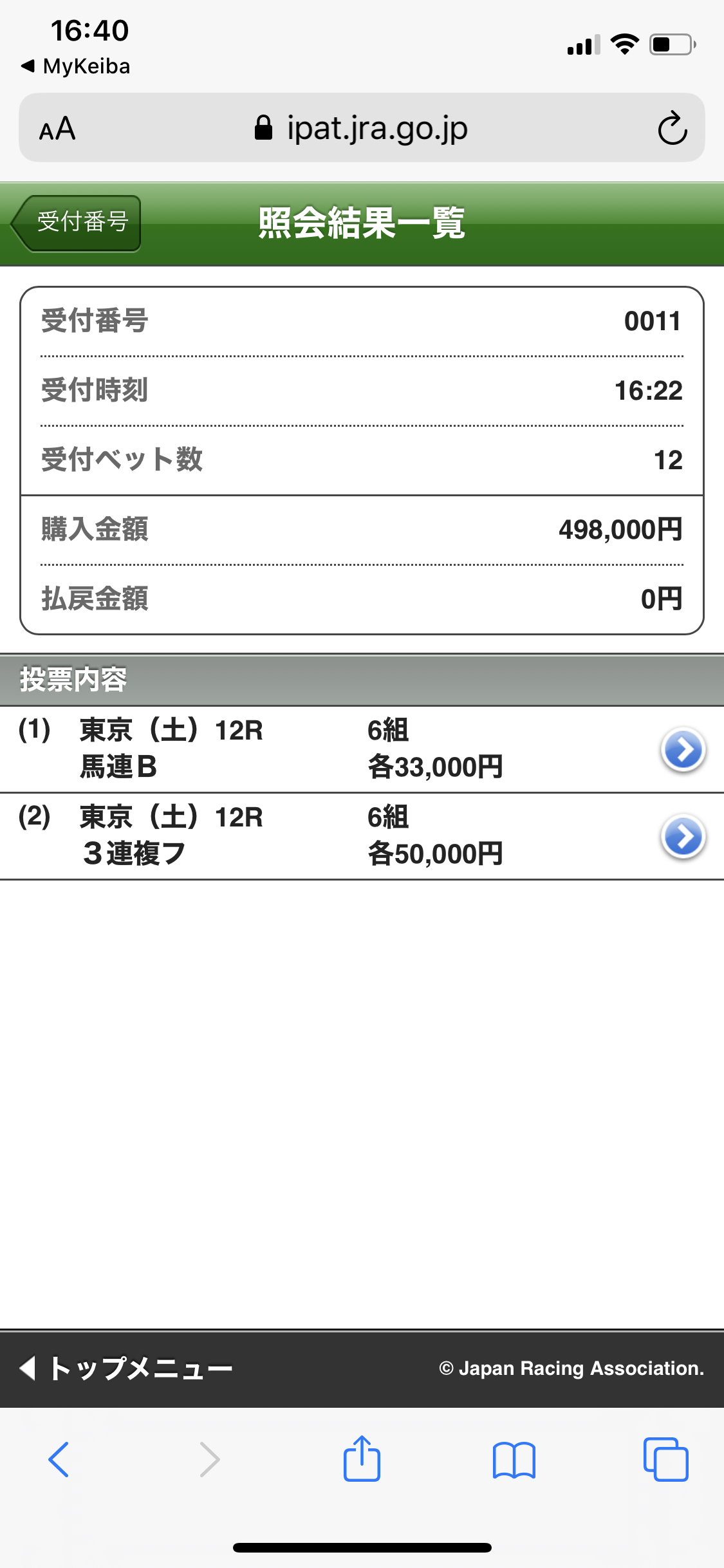Screen dimensions: 724x1568
Task: Reload the ipat.jra.go.jp page
Action: pos(672,128)
